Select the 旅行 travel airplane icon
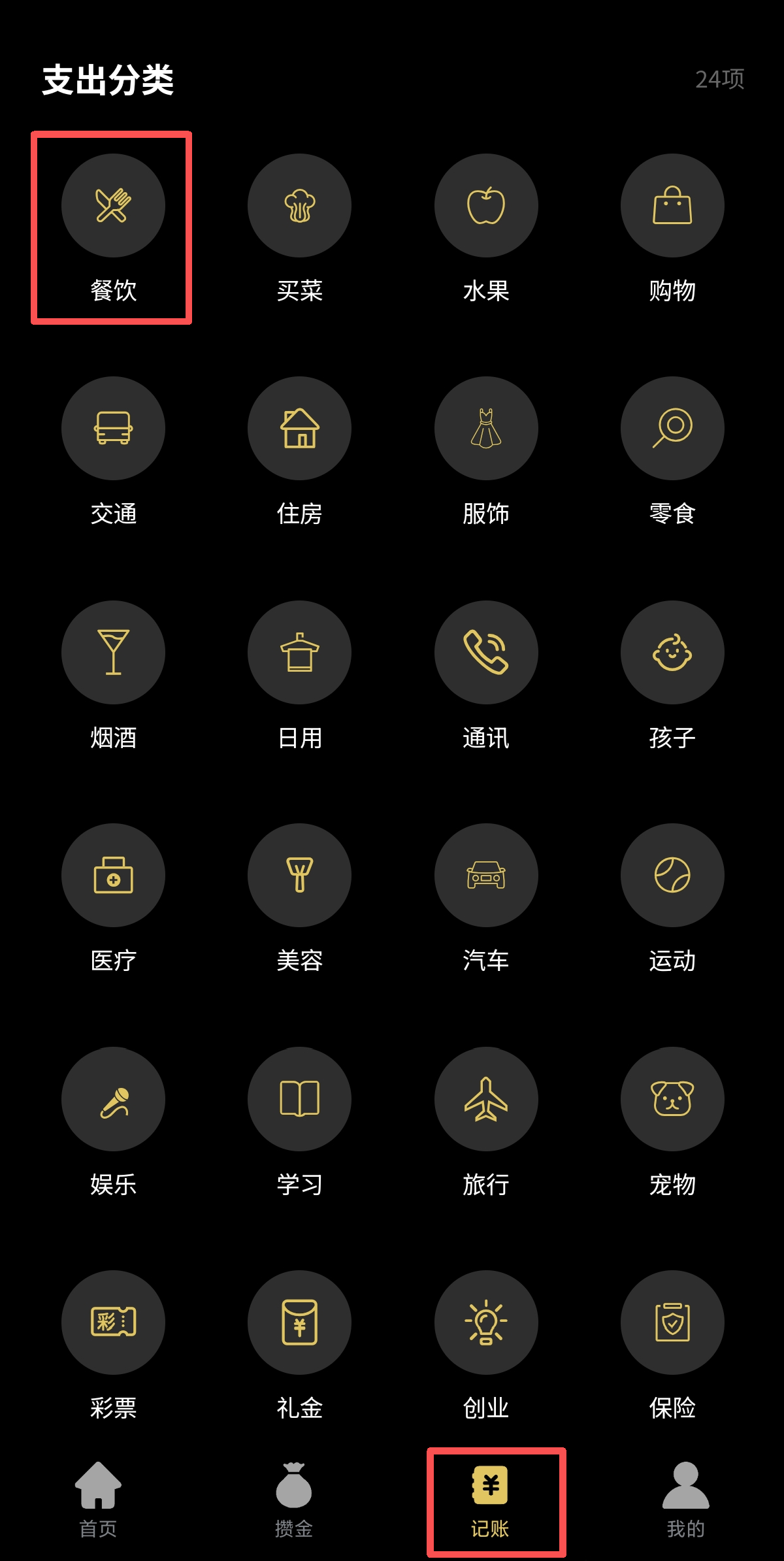The image size is (784, 1561). tap(486, 1100)
